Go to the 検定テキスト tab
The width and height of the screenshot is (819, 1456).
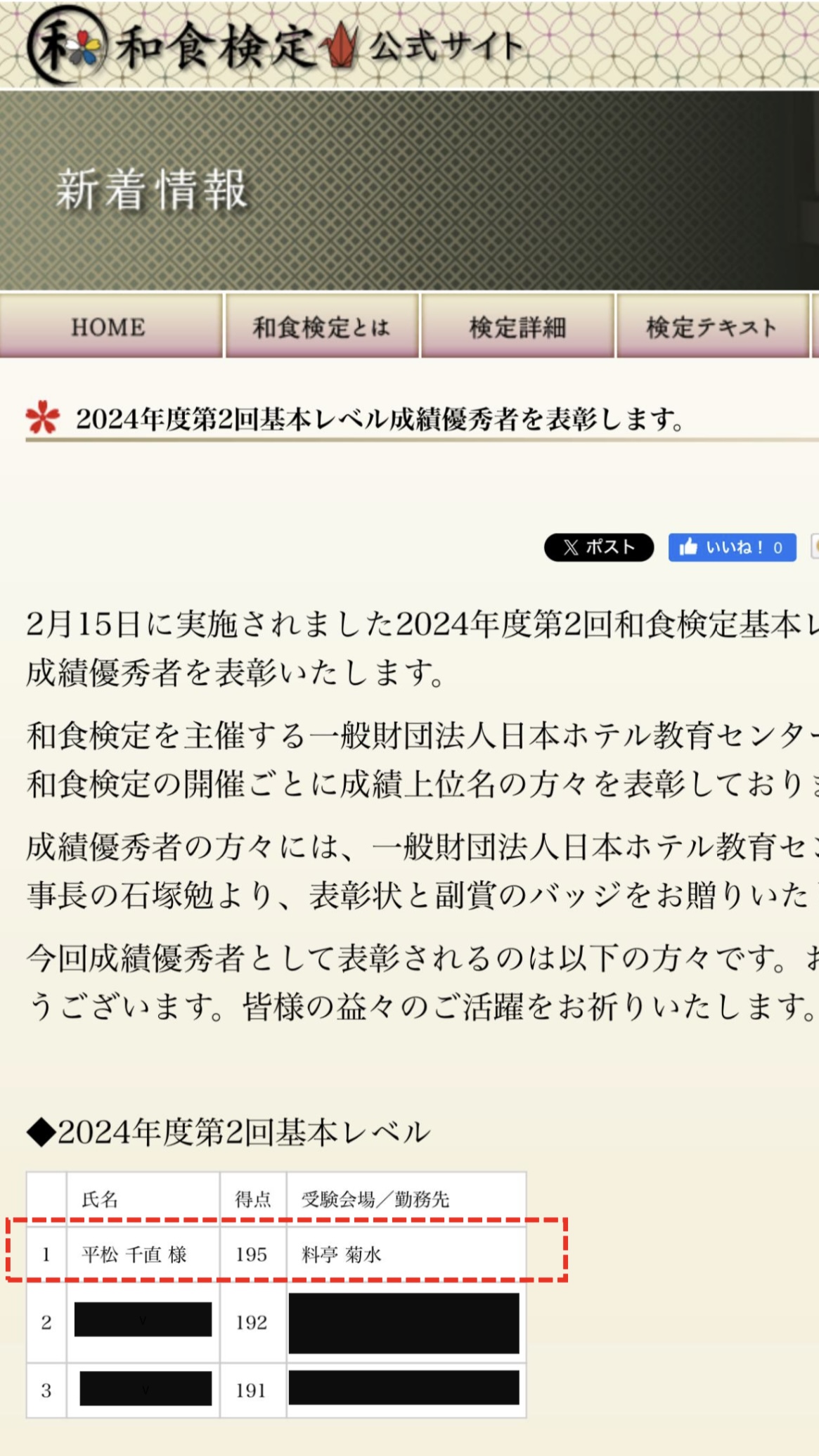pos(711,327)
